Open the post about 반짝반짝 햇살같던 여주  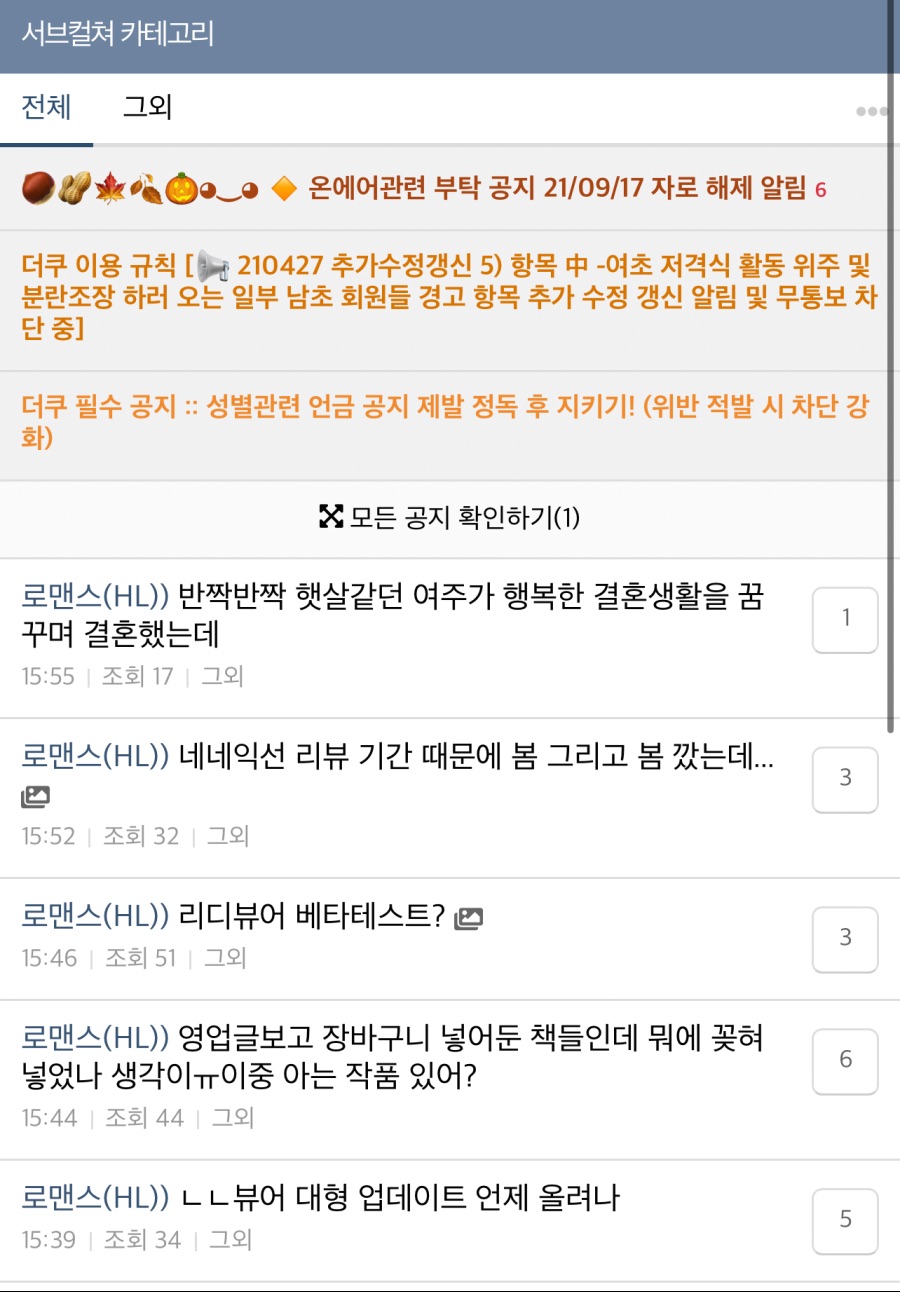pos(400,616)
